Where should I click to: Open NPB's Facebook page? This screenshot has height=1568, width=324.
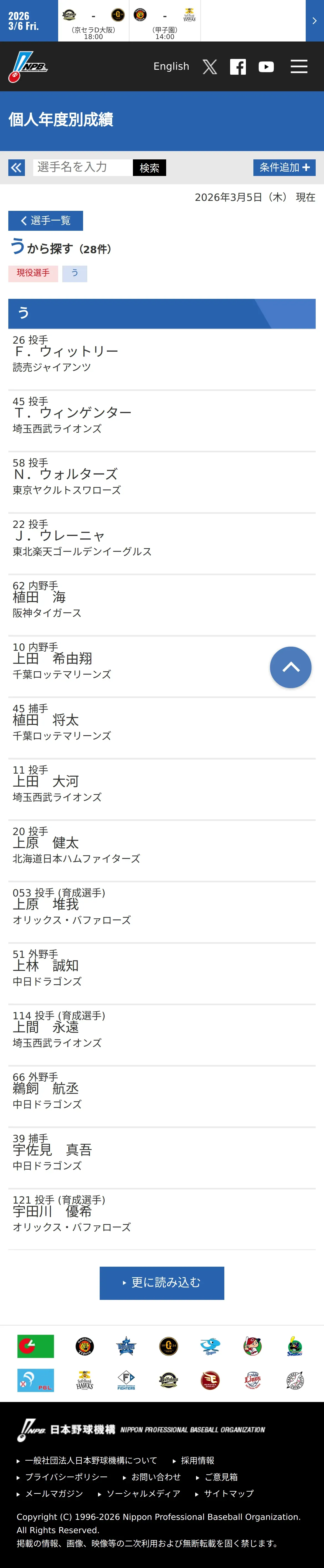(x=238, y=67)
